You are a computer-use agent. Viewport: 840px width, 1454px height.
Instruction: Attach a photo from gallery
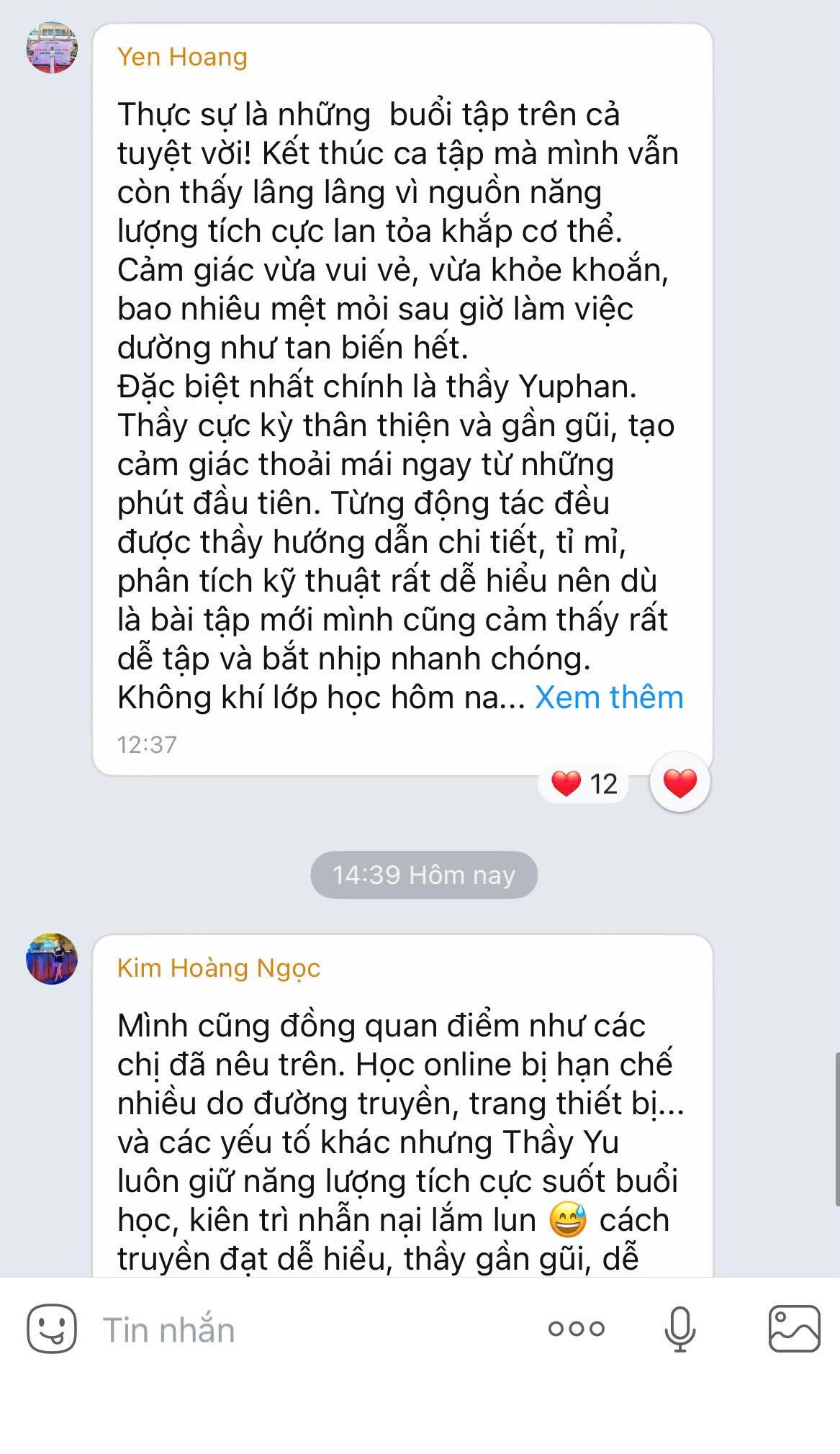pos(794,1329)
